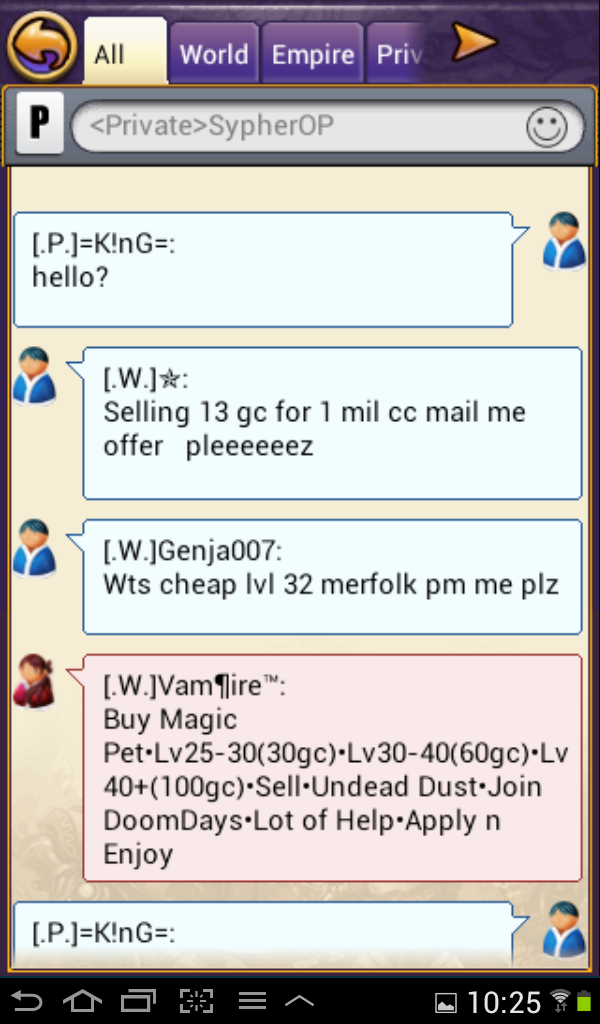Tap the back arrow button
This screenshot has width=600, height=1024.
(42, 46)
